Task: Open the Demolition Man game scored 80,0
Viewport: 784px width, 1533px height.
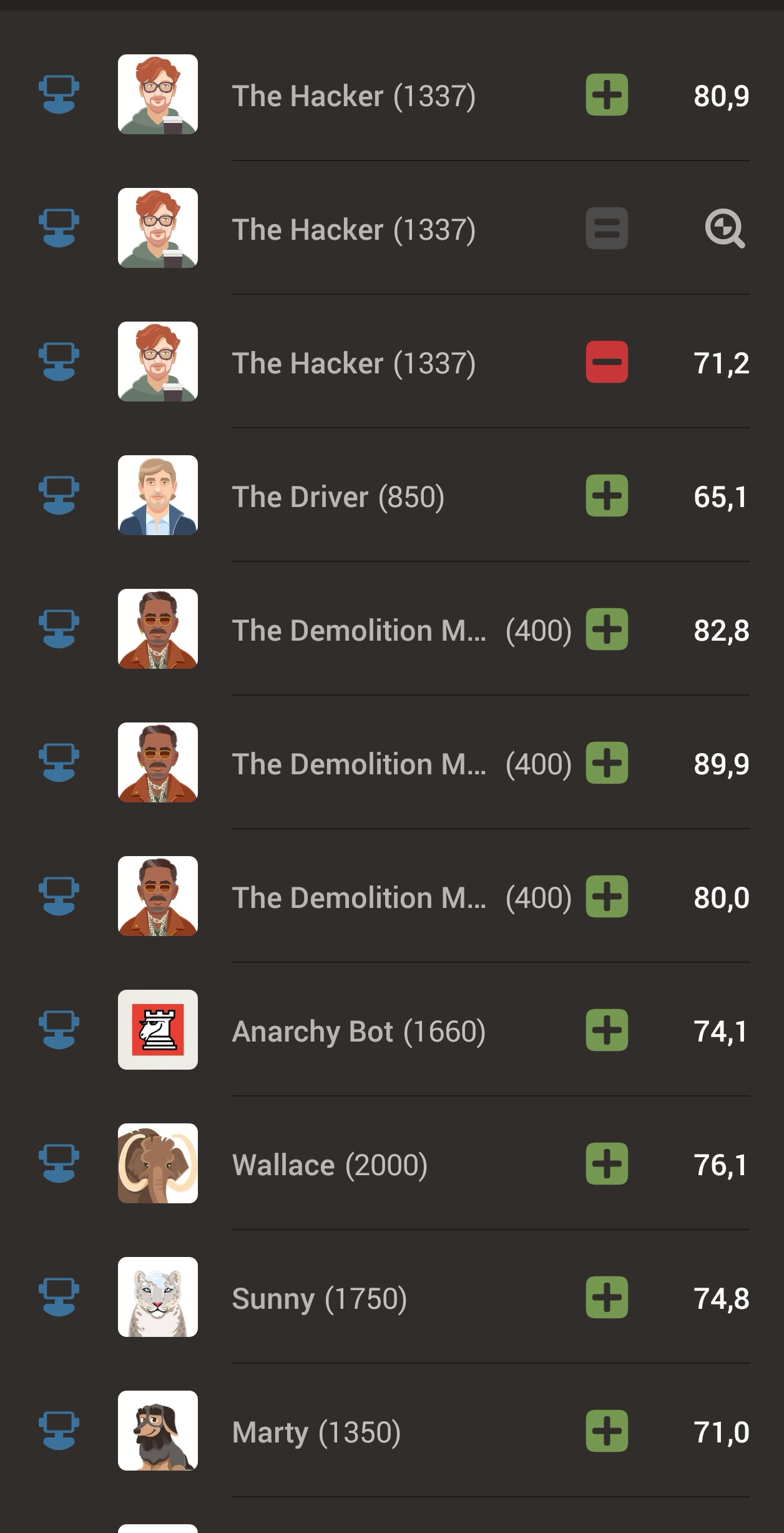Action: point(392,897)
